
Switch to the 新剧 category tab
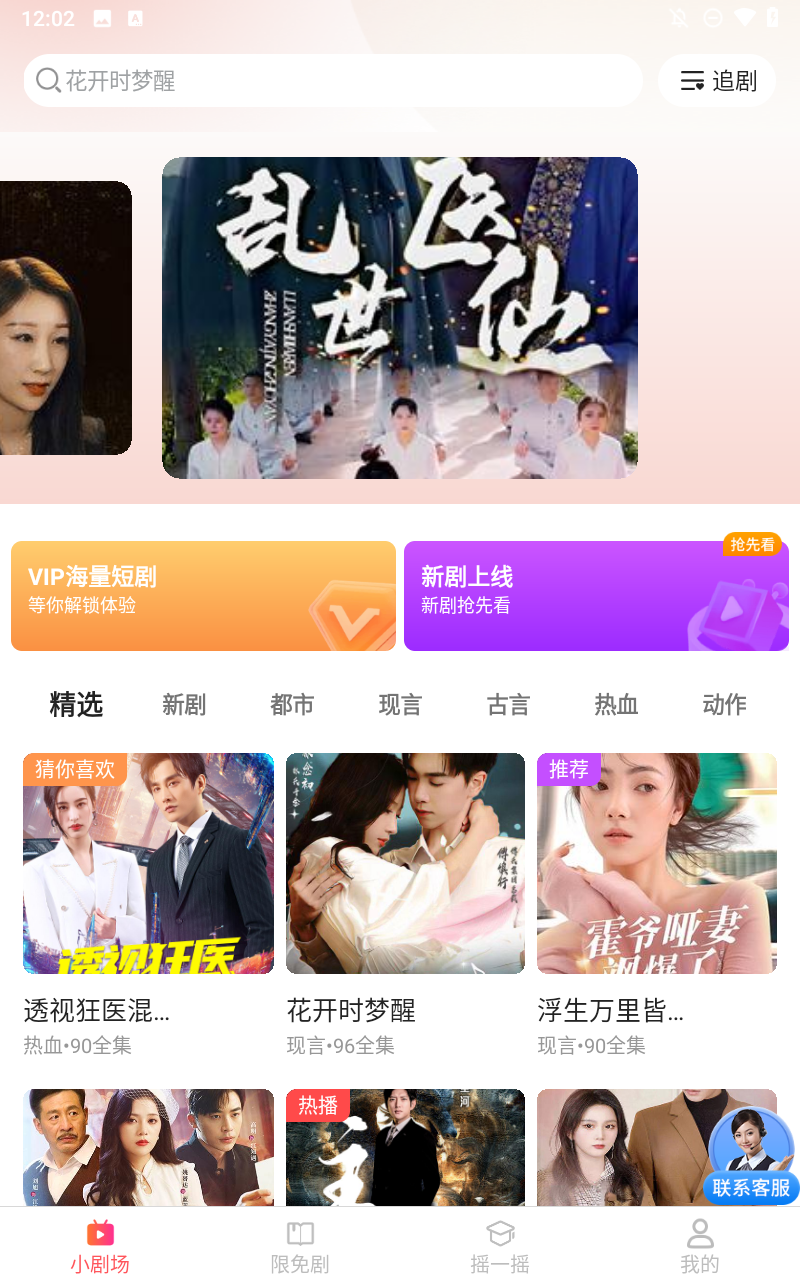[184, 705]
